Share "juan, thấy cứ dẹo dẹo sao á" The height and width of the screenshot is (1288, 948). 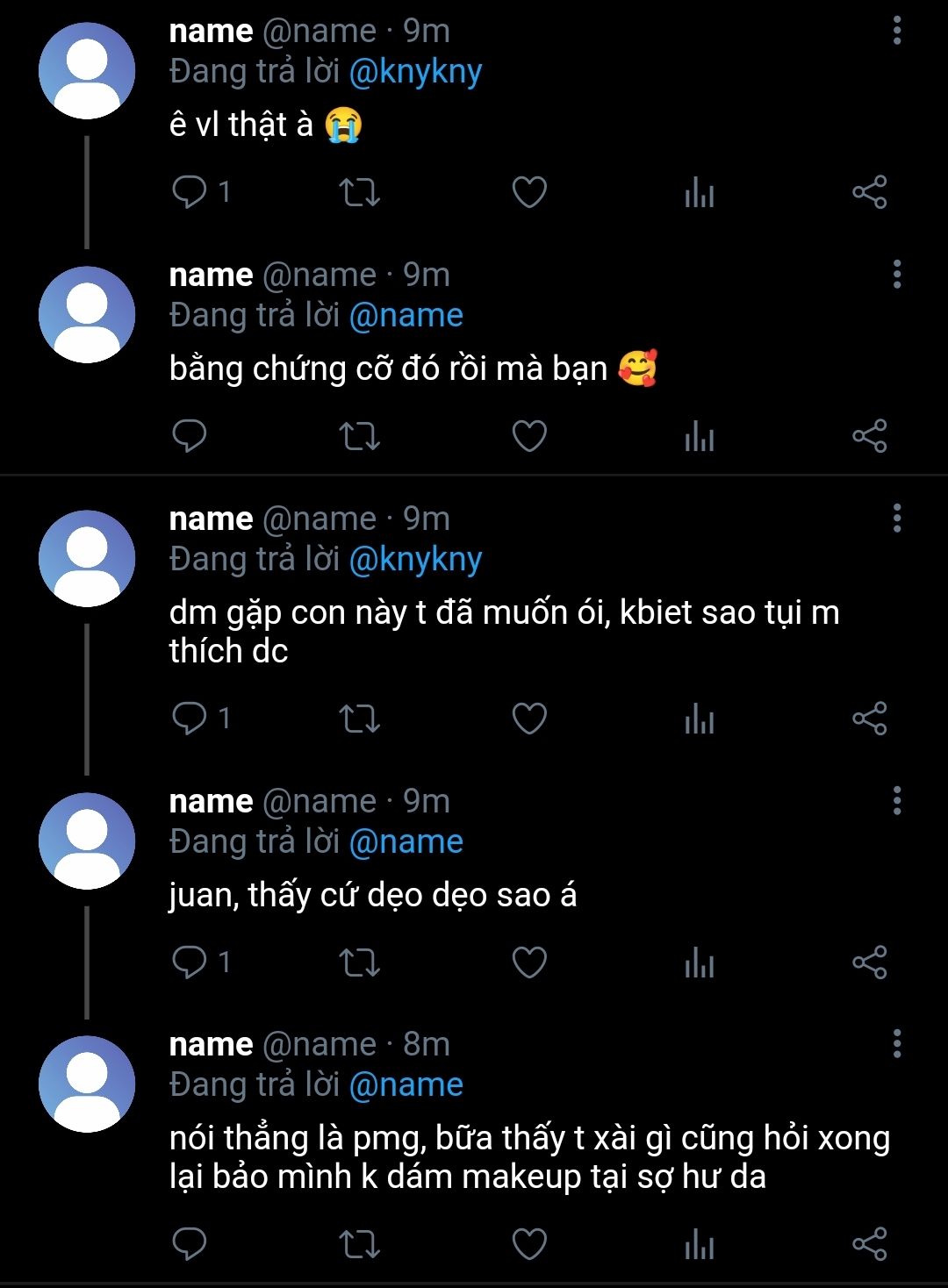tap(869, 962)
